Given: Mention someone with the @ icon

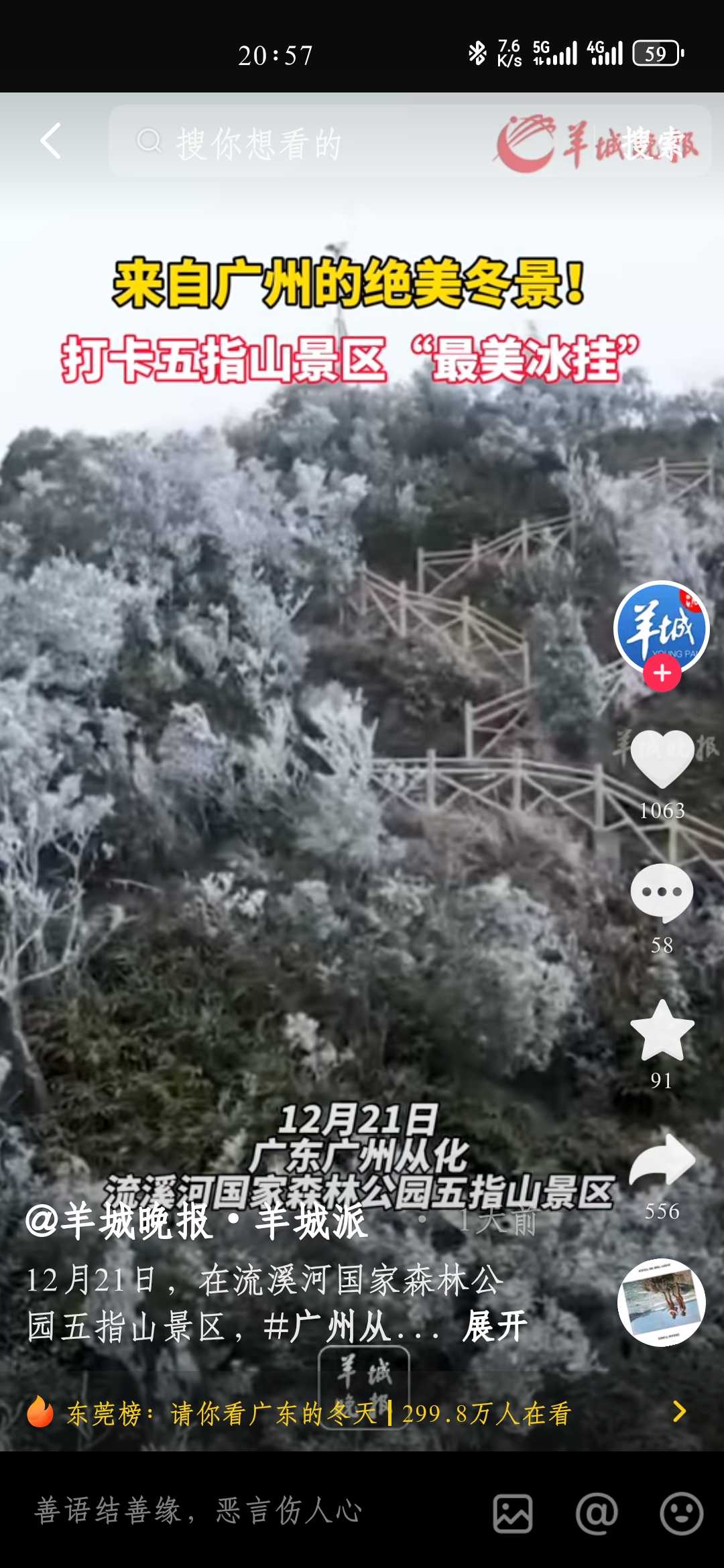Looking at the screenshot, I should [x=597, y=1513].
